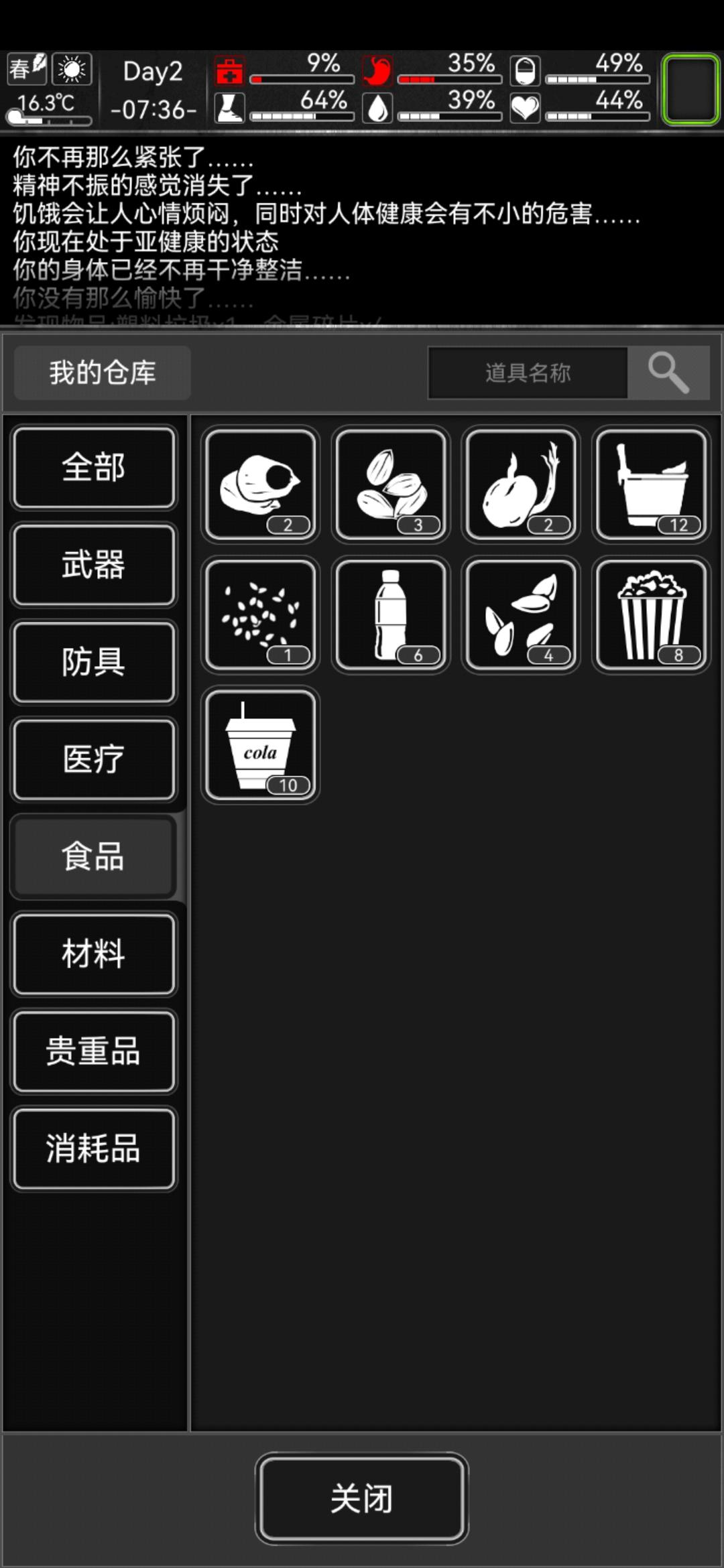Image resolution: width=724 pixels, height=1568 pixels.
Task: Select the 食品 category
Action: pos(94,856)
